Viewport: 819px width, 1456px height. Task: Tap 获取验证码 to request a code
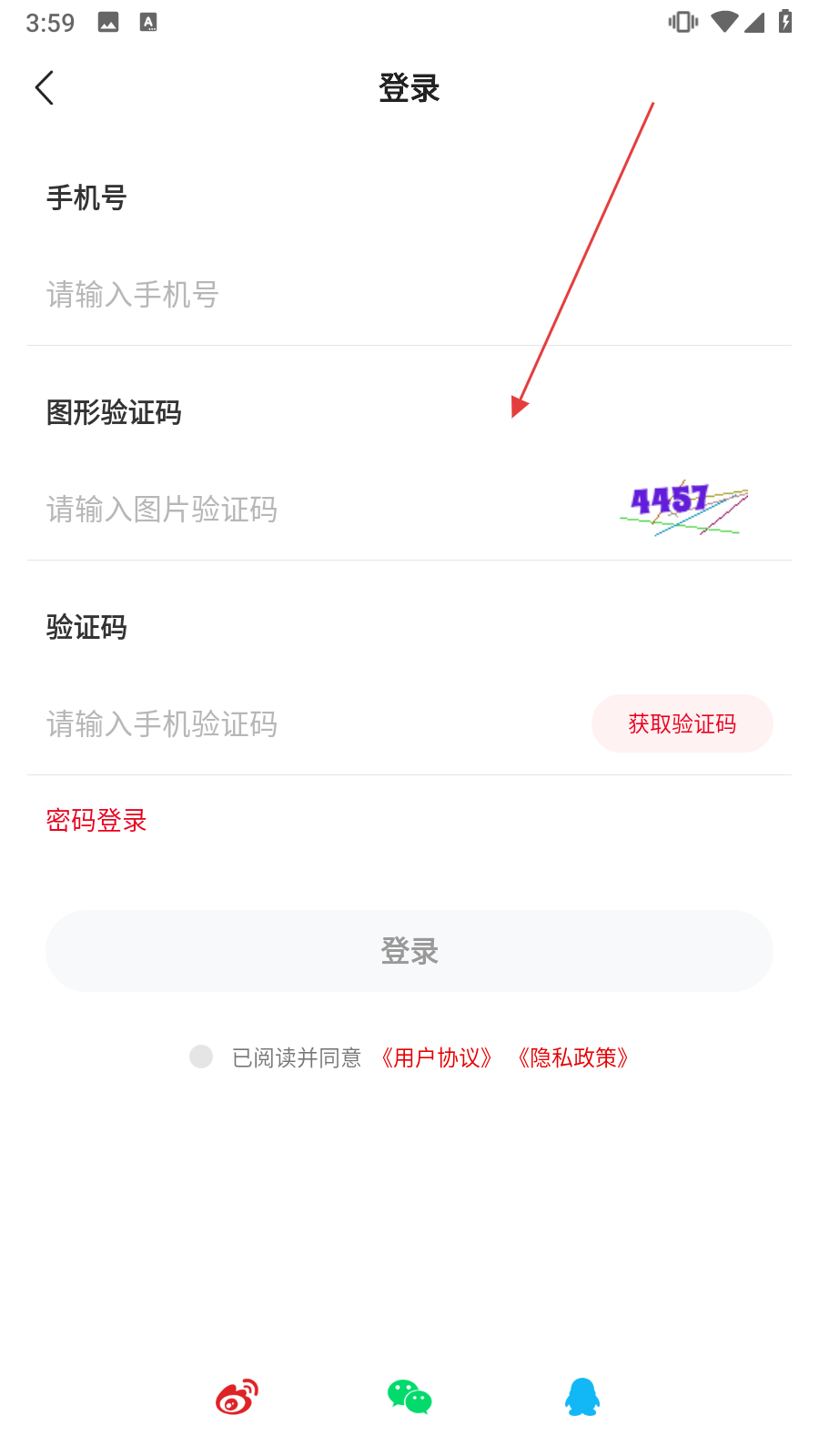pos(682,724)
